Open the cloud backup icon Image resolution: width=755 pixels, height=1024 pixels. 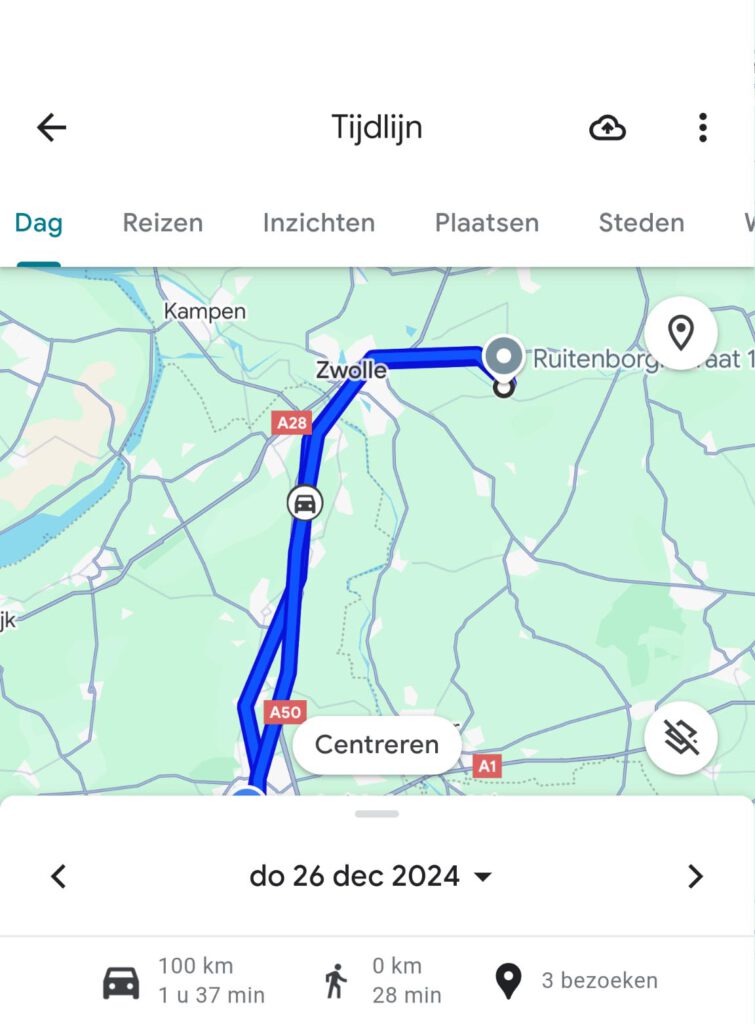coord(607,127)
